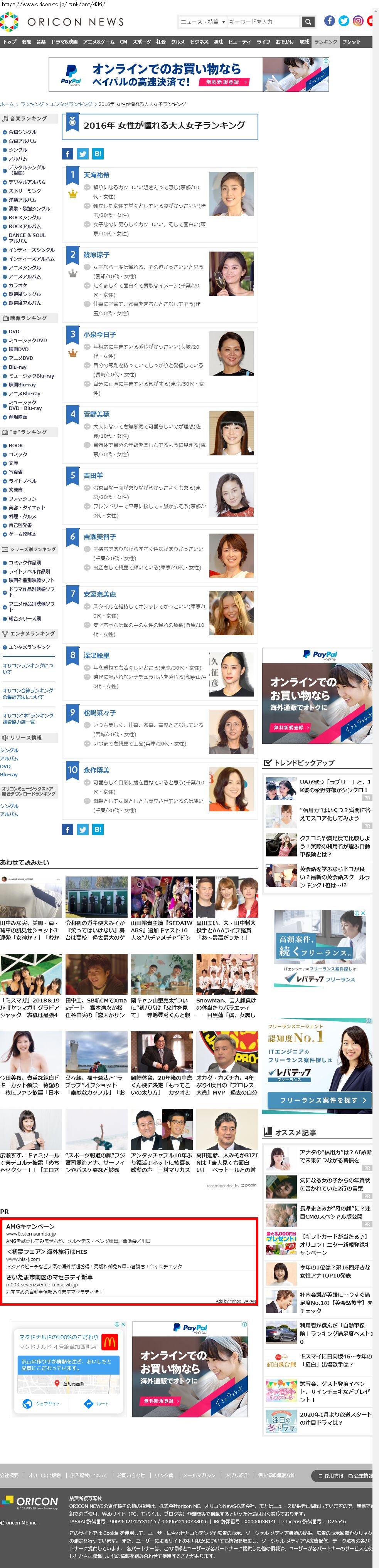The width and height of the screenshot is (379, 1568).
Task: Open Oricon's Facebook page icon in header
Action: point(329,21)
